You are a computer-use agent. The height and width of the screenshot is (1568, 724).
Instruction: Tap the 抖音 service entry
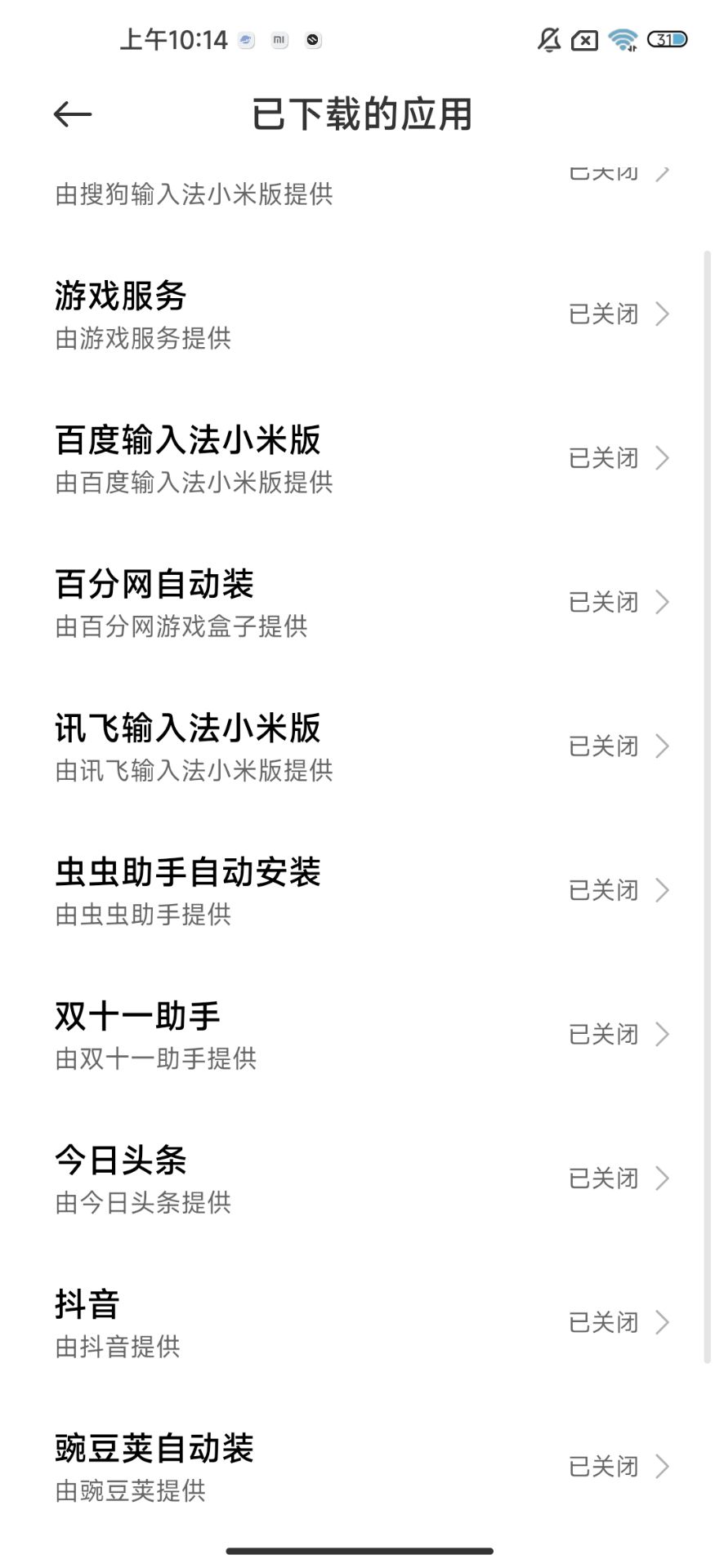click(x=360, y=1323)
